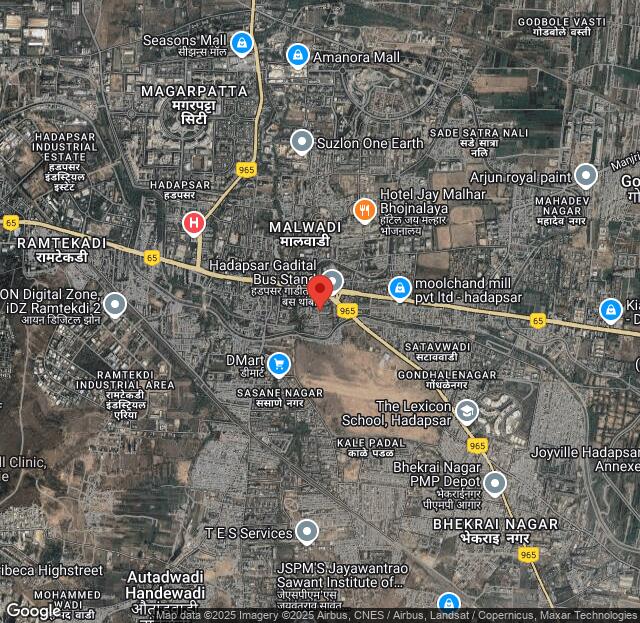640x623 pixels.
Task: Select Hotel Jay Malhar Bhojnalaya restaurant pin
Action: pyautogui.click(x=364, y=209)
